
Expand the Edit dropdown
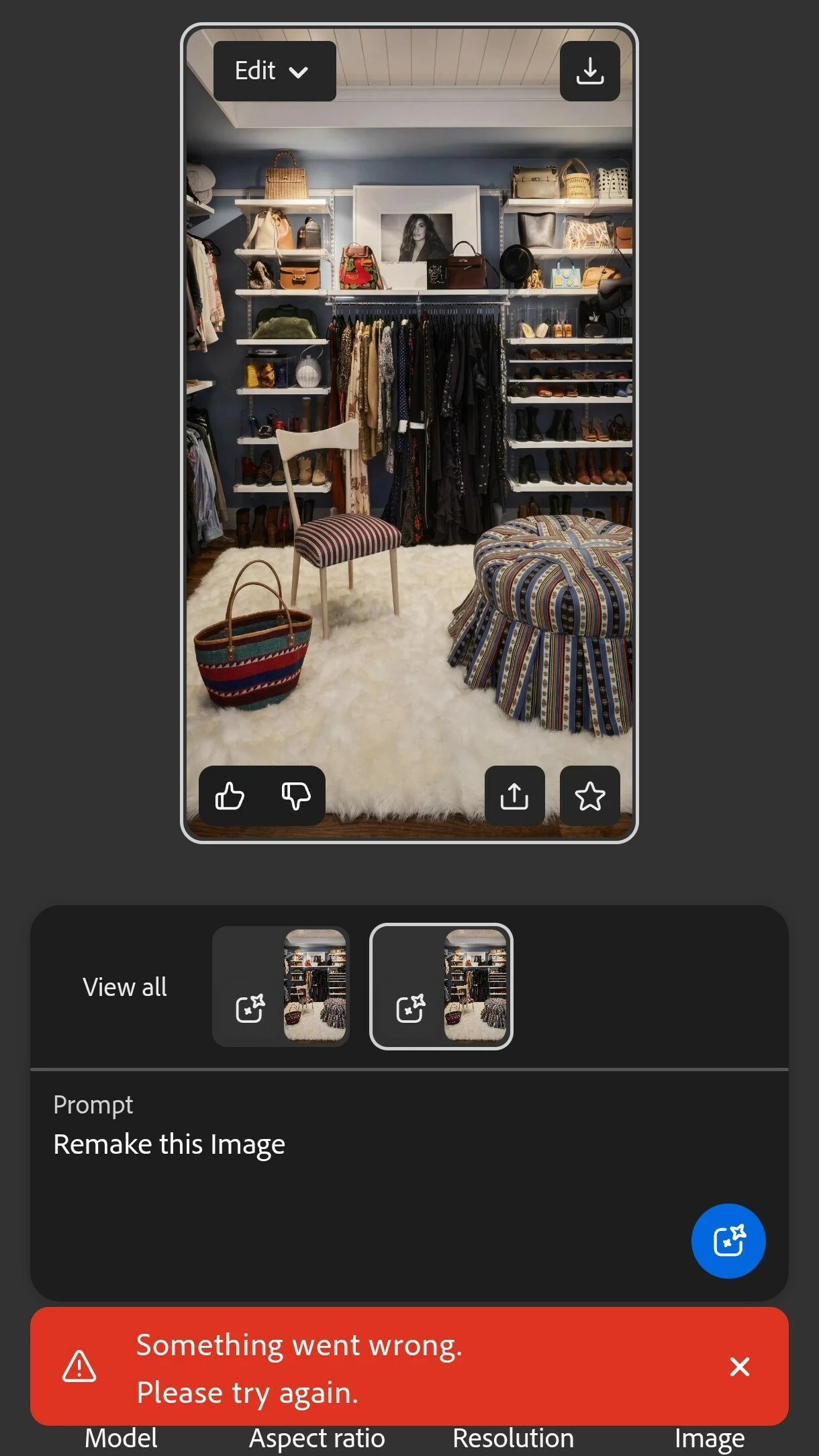pyautogui.click(x=274, y=71)
